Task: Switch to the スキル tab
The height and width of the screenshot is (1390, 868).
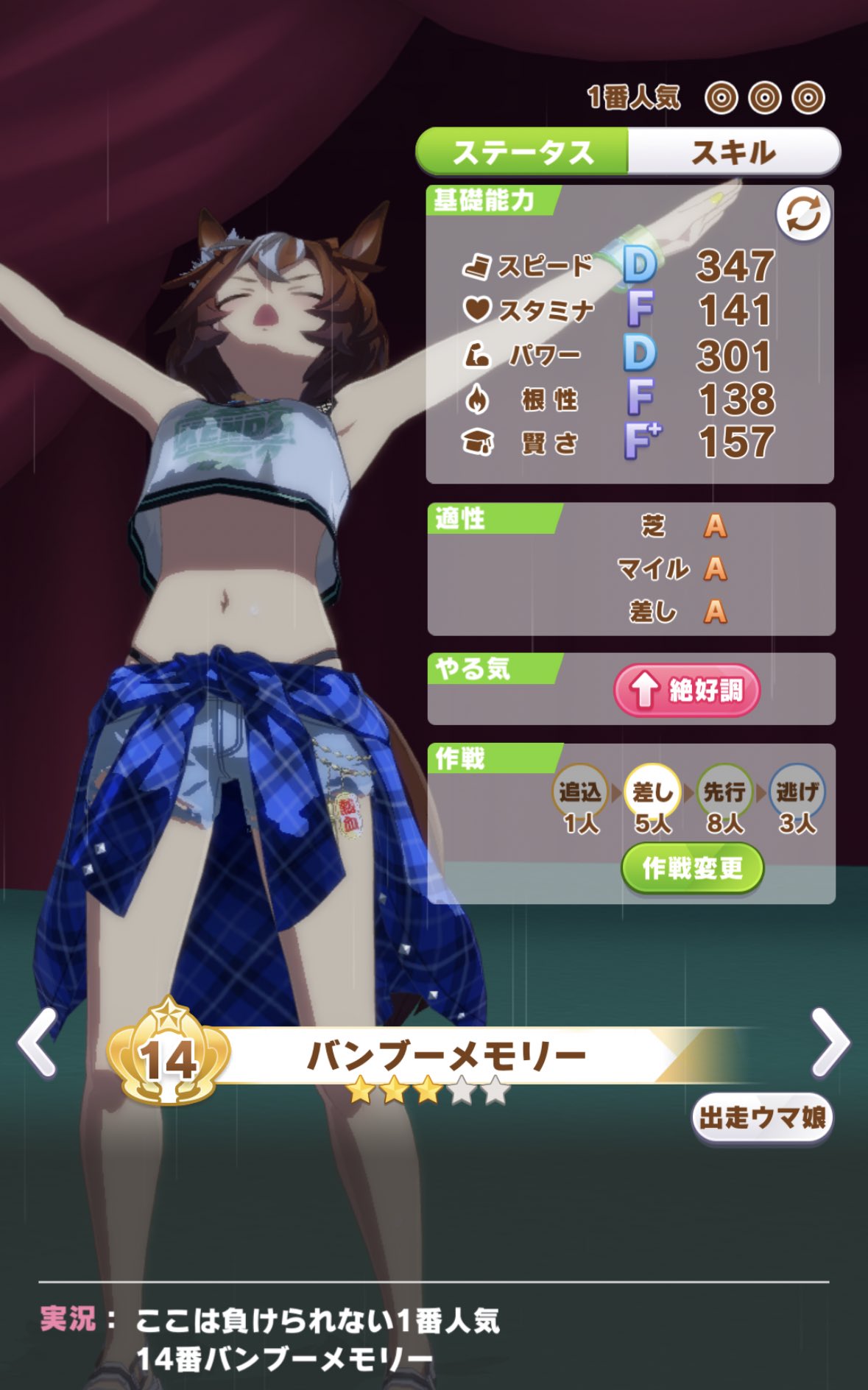Action: (x=733, y=152)
